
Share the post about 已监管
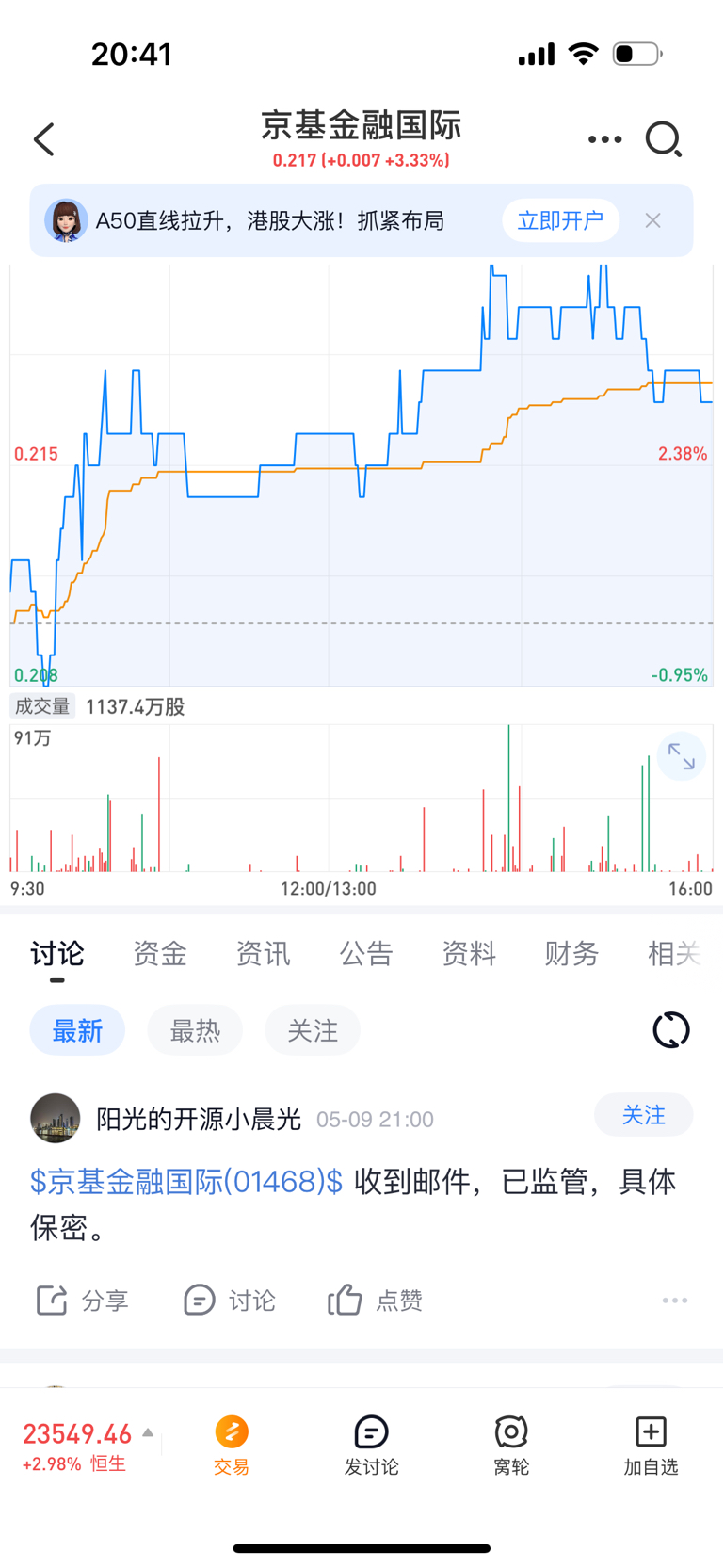point(82,1301)
